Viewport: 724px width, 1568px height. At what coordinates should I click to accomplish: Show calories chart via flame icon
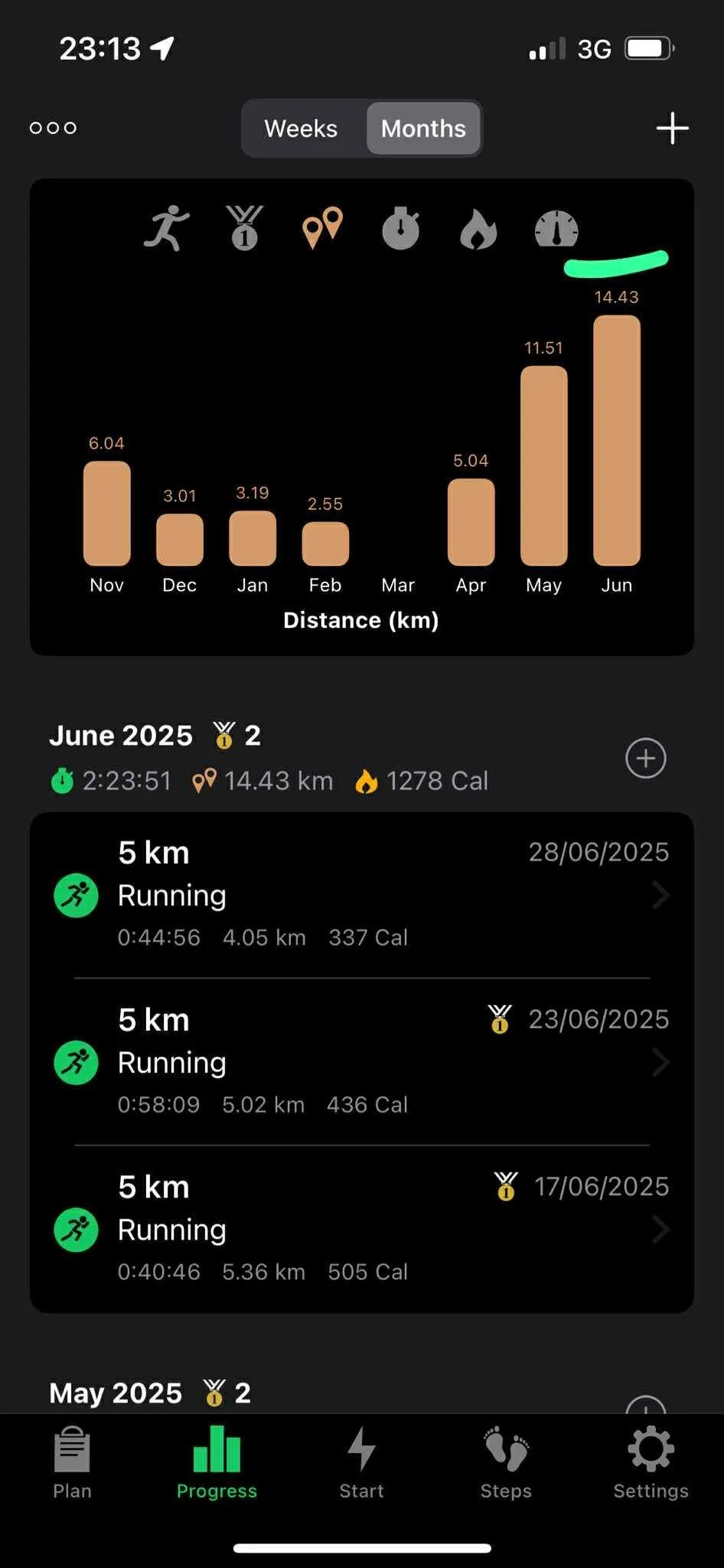click(478, 230)
